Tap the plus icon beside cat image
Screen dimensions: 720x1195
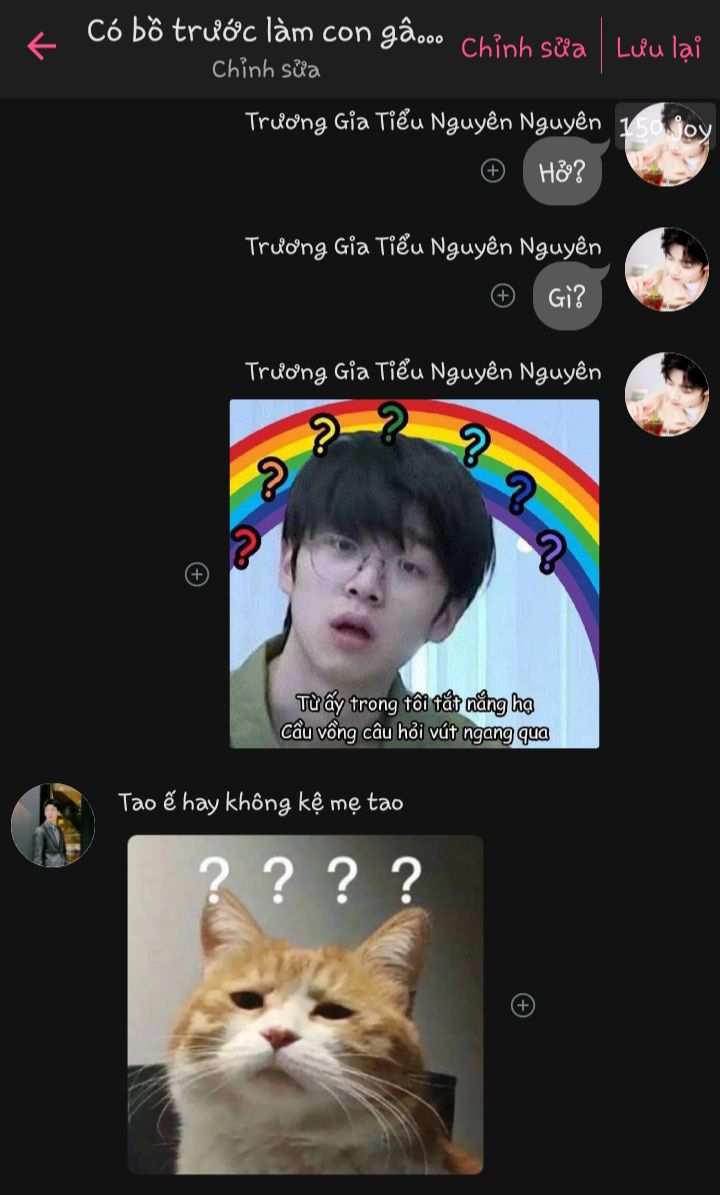(523, 1005)
